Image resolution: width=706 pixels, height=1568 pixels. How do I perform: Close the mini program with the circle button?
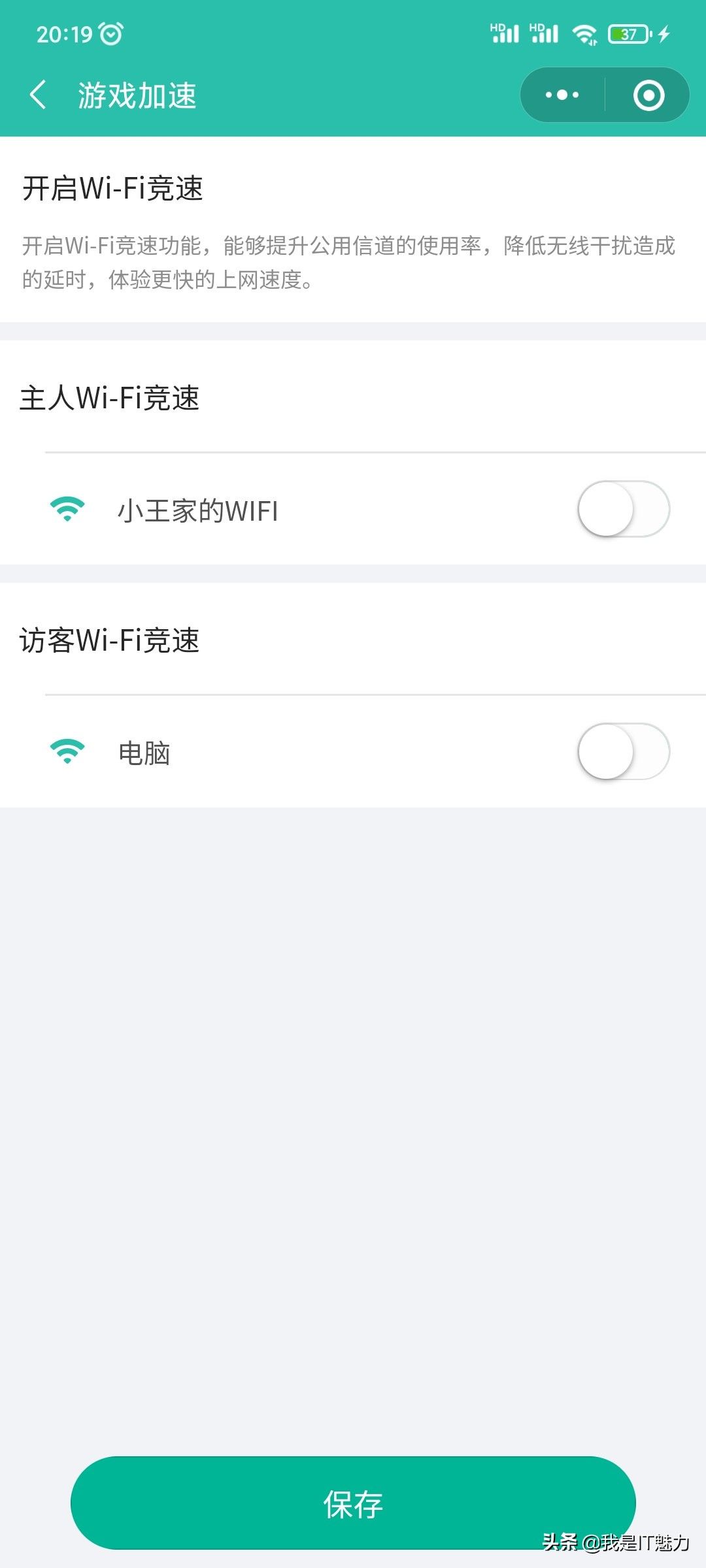(x=648, y=95)
